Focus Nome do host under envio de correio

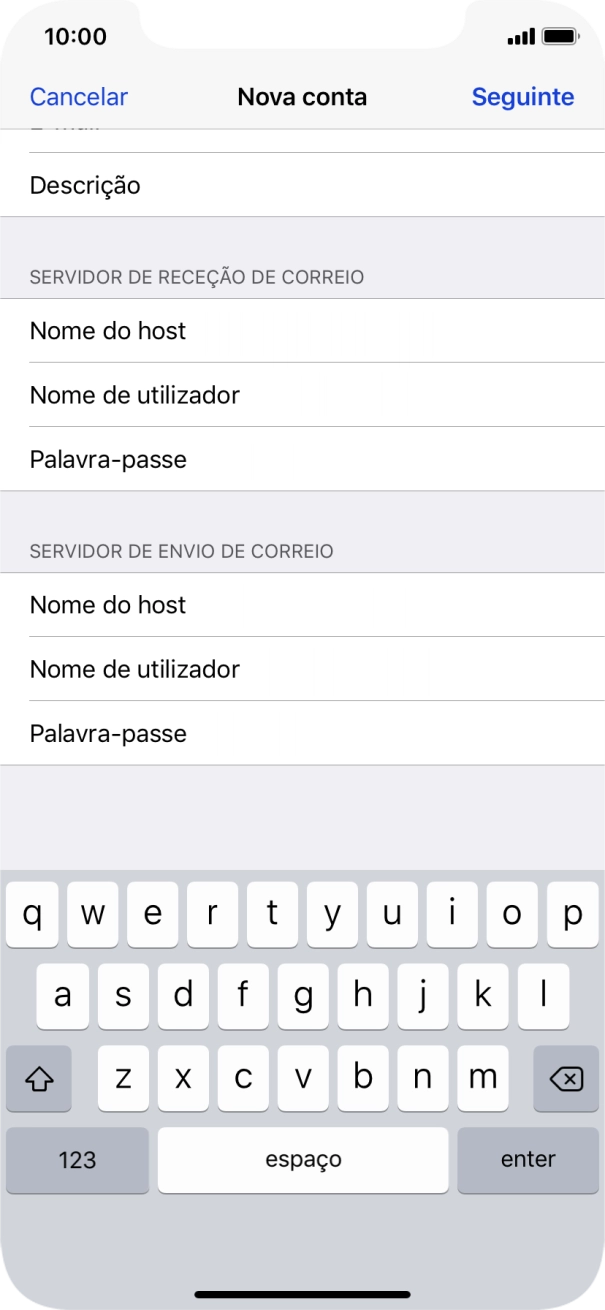click(x=300, y=605)
